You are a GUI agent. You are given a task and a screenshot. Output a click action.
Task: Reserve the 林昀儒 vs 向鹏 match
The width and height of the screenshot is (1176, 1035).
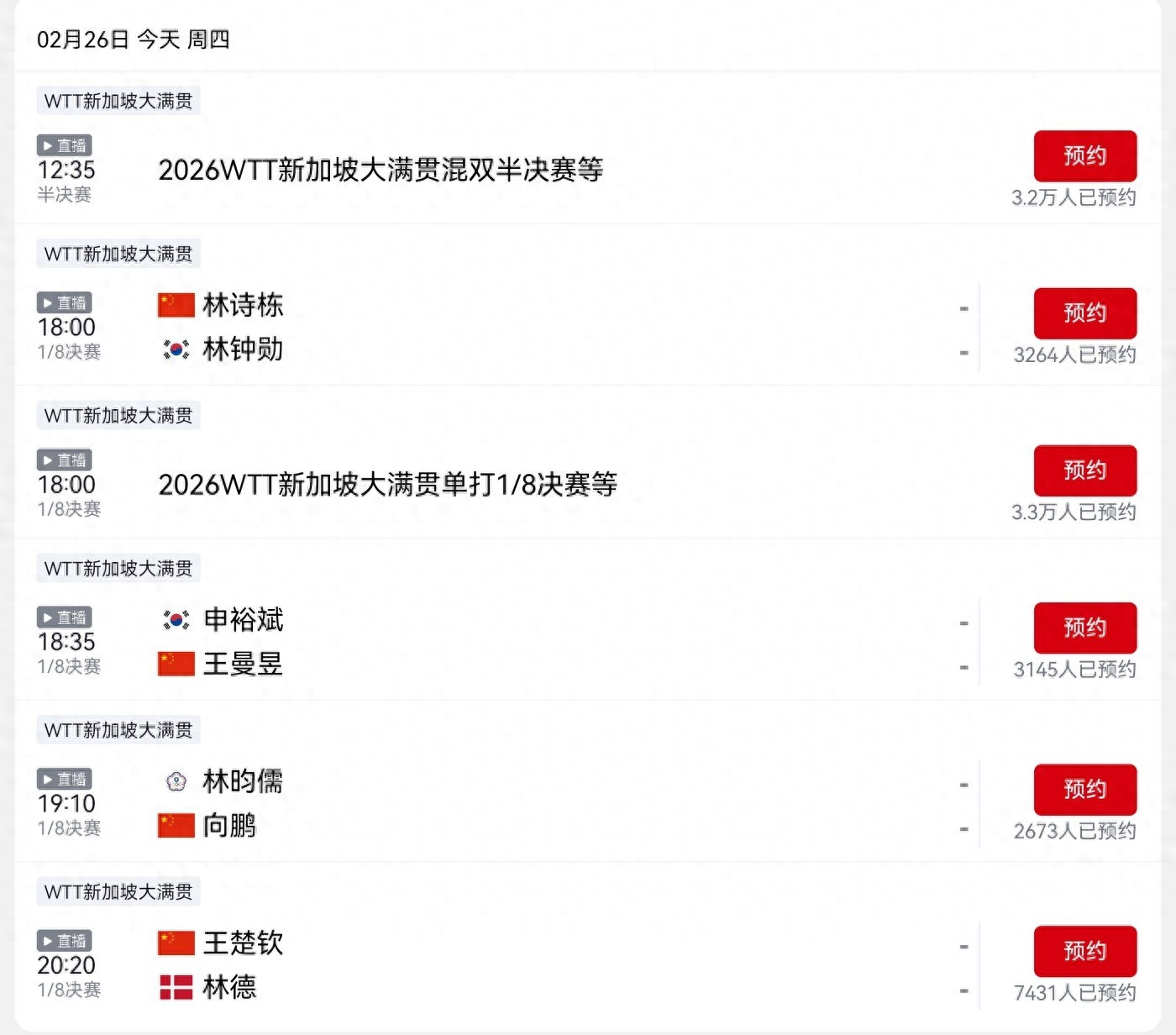1084,790
